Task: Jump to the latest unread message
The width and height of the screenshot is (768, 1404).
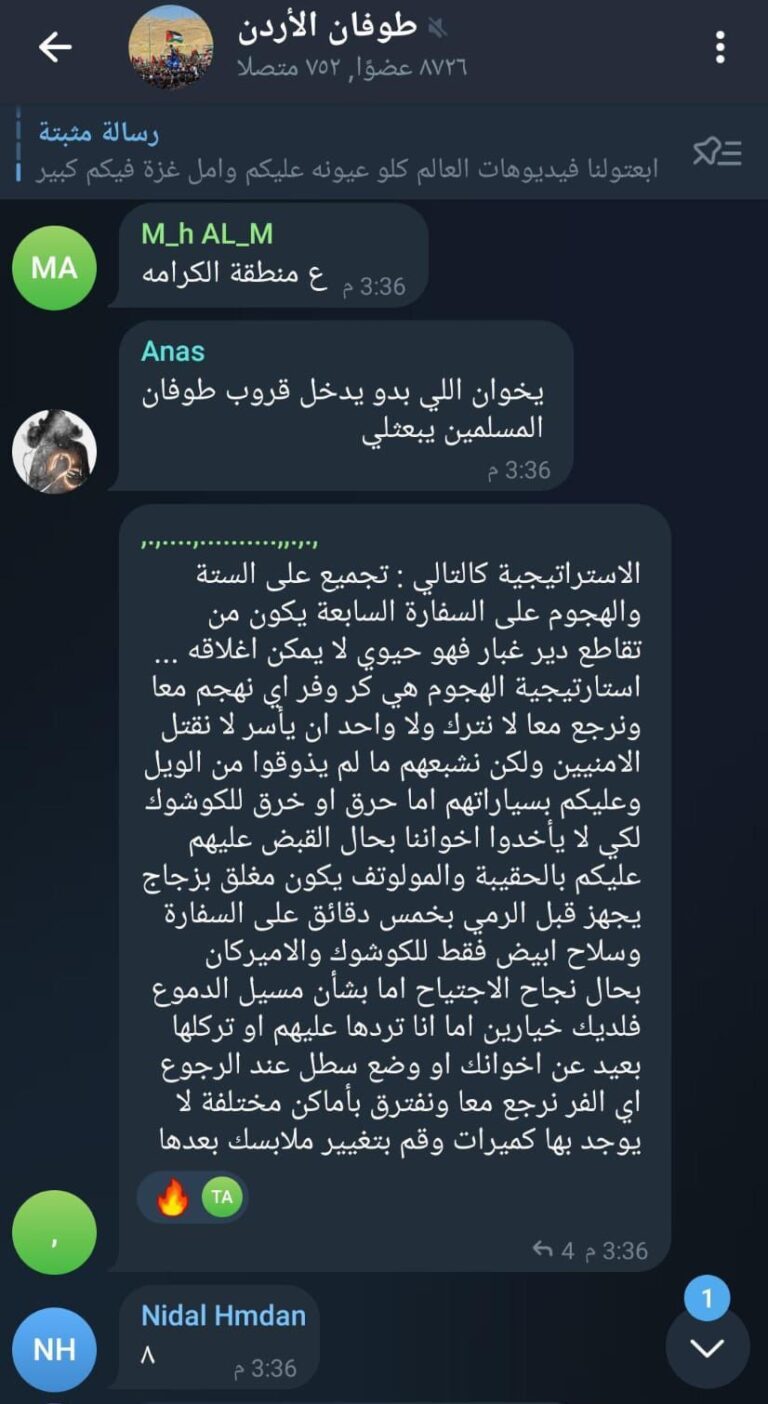Action: (x=707, y=1347)
